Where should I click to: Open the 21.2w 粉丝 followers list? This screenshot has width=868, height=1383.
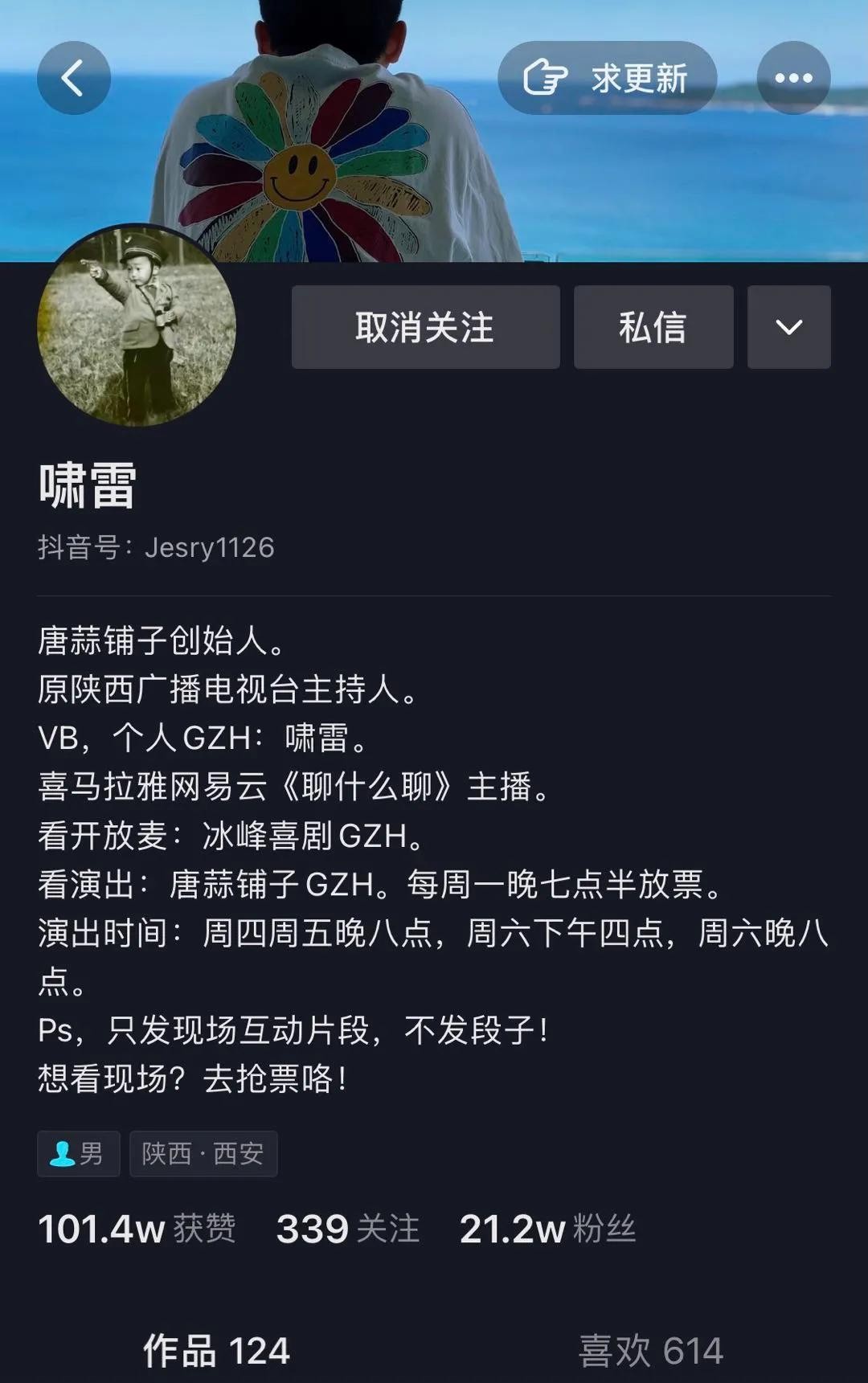click(547, 1229)
